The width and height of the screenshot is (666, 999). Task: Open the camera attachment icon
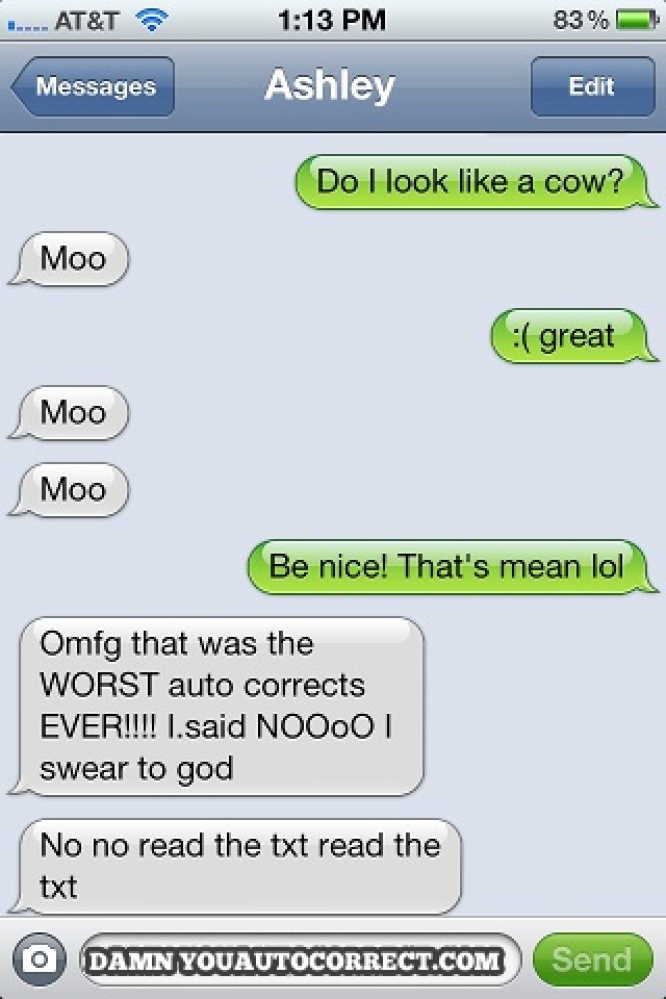[x=39, y=960]
